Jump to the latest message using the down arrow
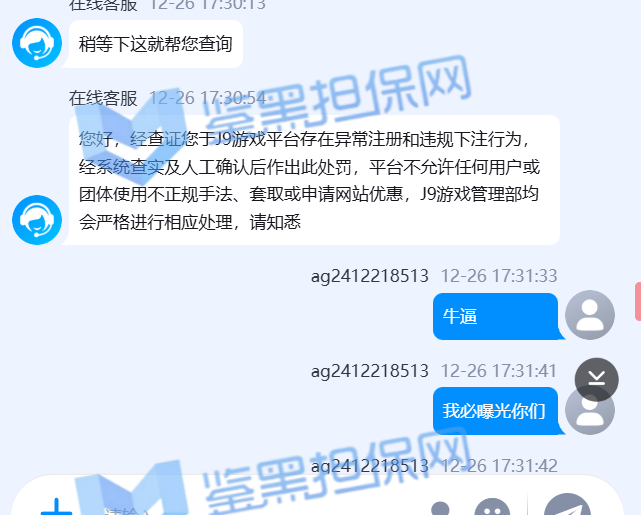 coord(597,379)
